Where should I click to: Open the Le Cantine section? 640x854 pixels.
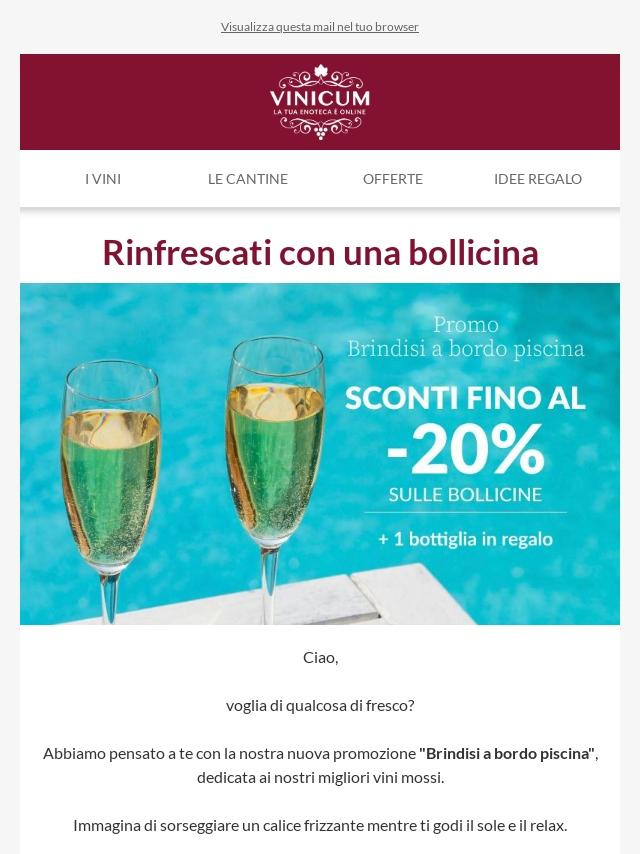pyautogui.click(x=248, y=179)
